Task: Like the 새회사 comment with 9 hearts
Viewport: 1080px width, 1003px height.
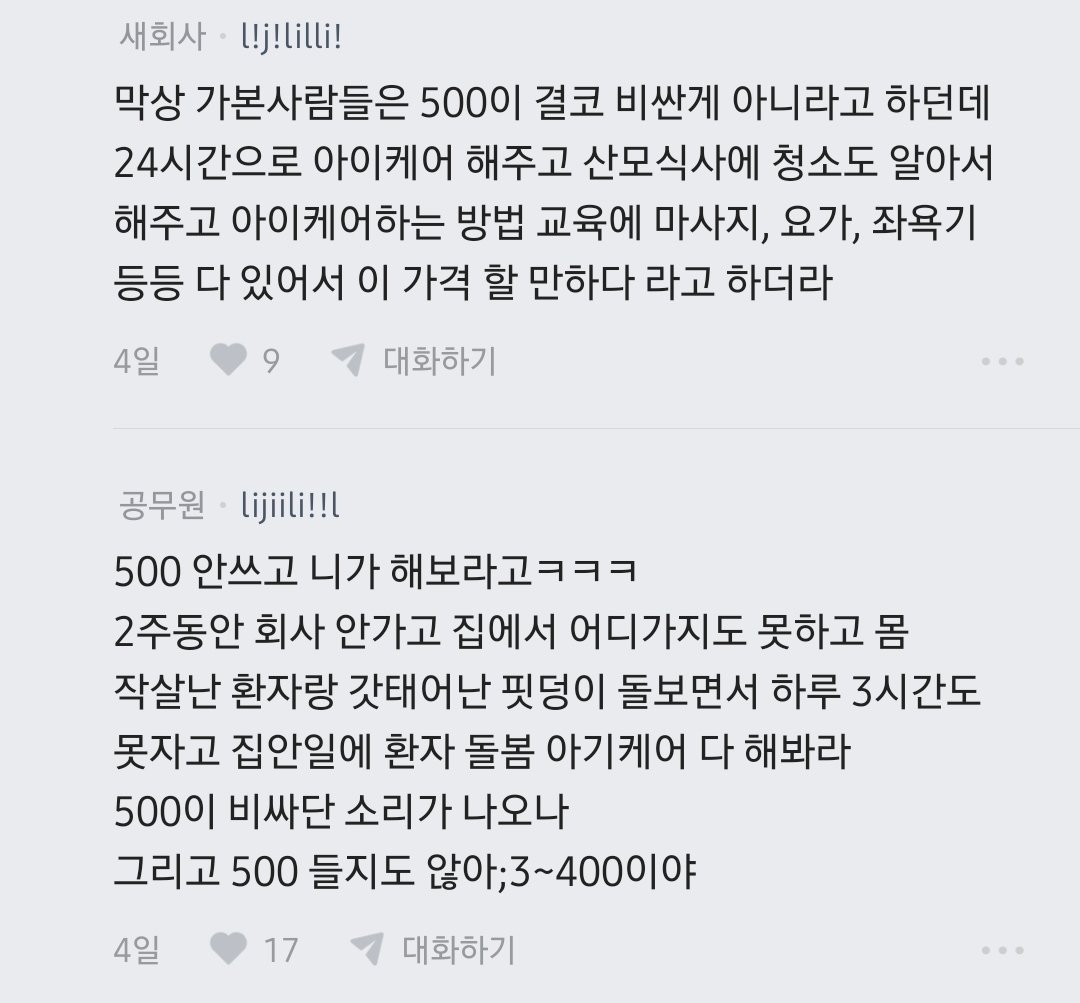Action: tap(229, 360)
